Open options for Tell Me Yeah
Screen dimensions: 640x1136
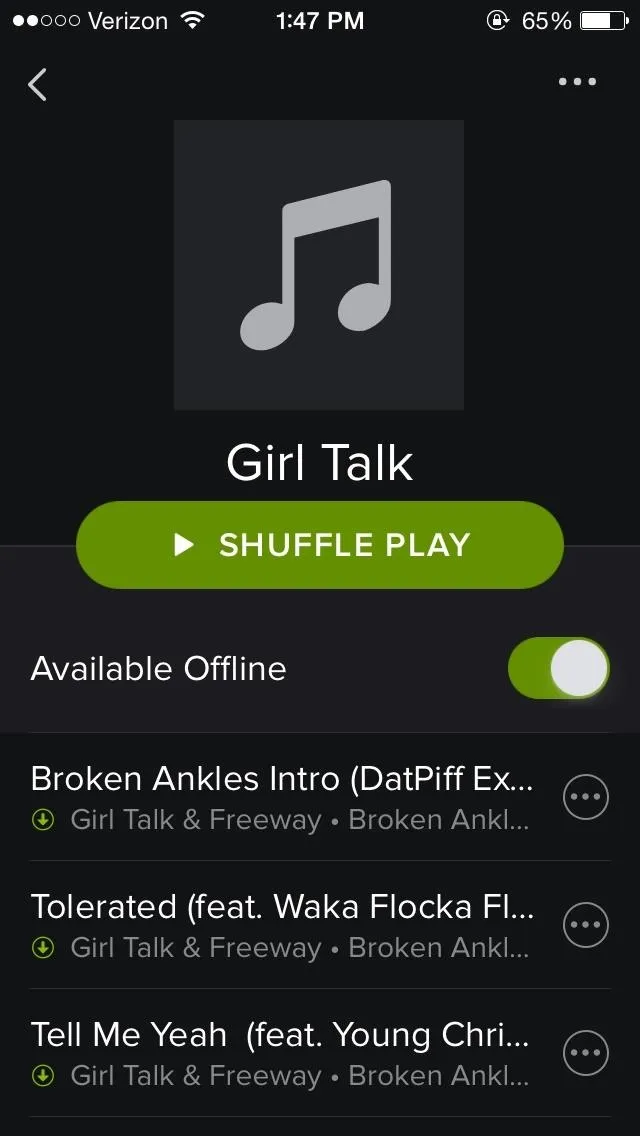click(x=586, y=1053)
